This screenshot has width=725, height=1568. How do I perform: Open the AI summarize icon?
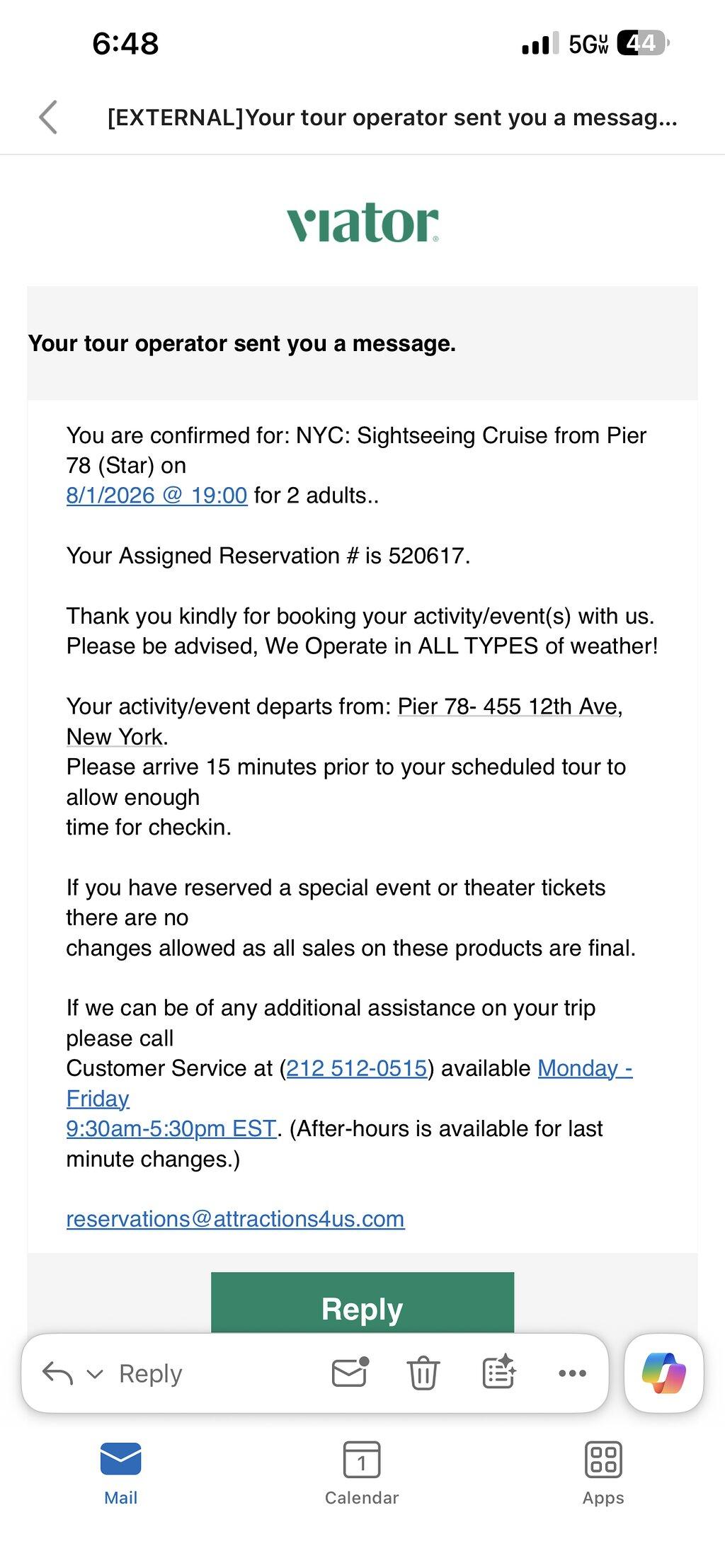(x=499, y=1373)
